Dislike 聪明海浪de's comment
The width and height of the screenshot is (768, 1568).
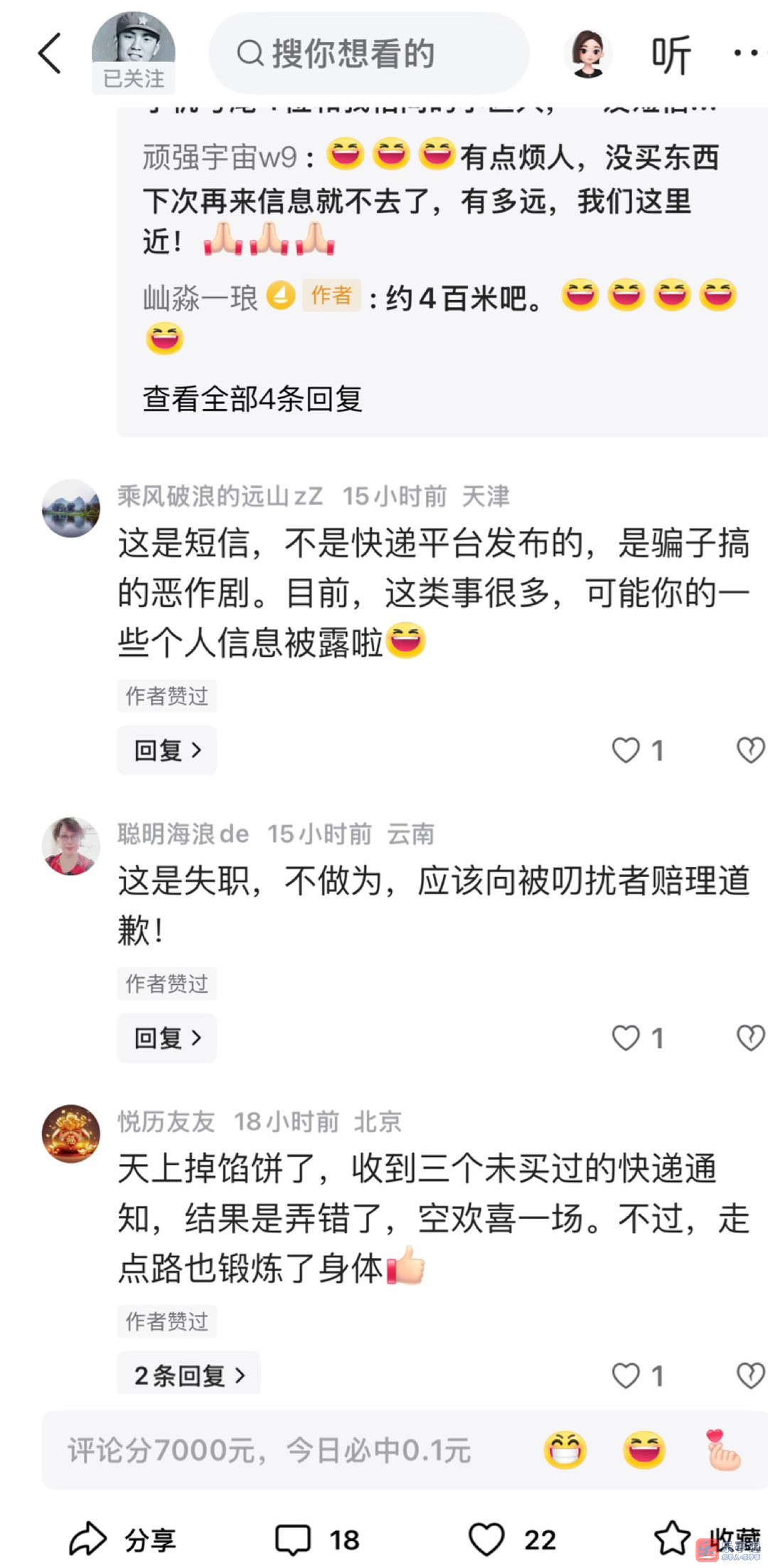point(750,1038)
